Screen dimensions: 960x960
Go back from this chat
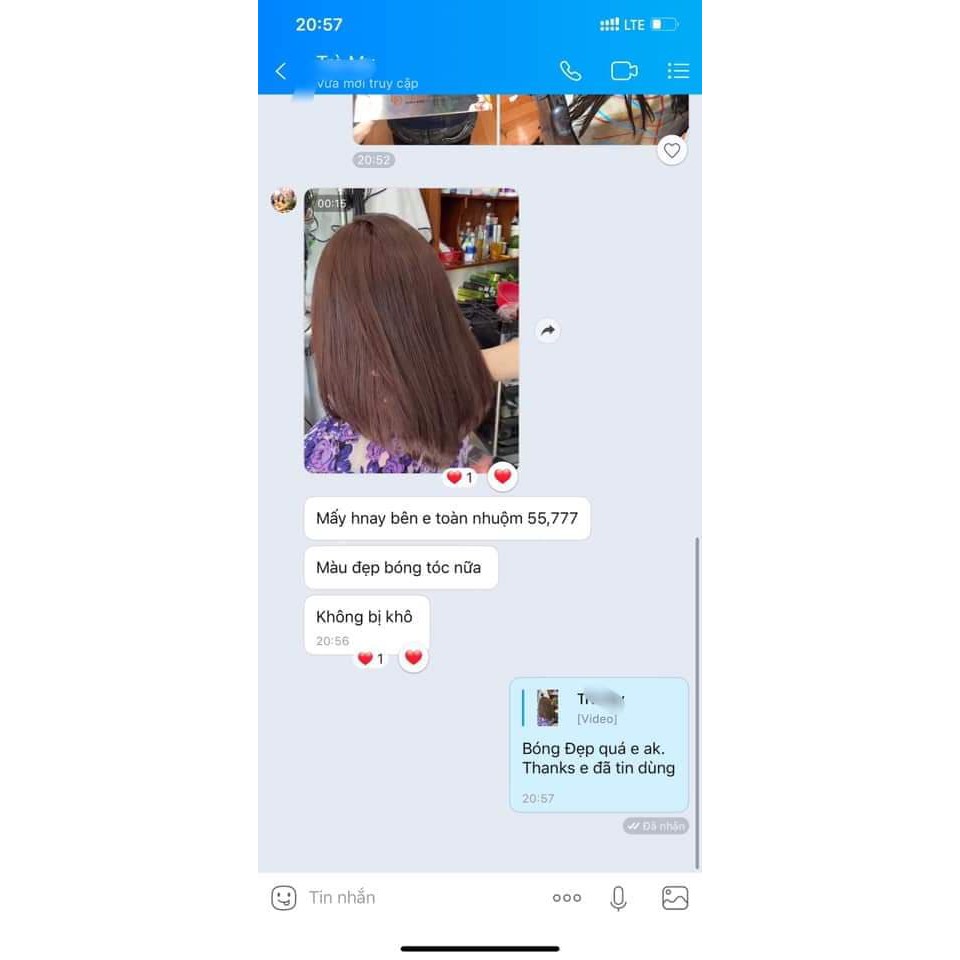pyautogui.click(x=281, y=71)
